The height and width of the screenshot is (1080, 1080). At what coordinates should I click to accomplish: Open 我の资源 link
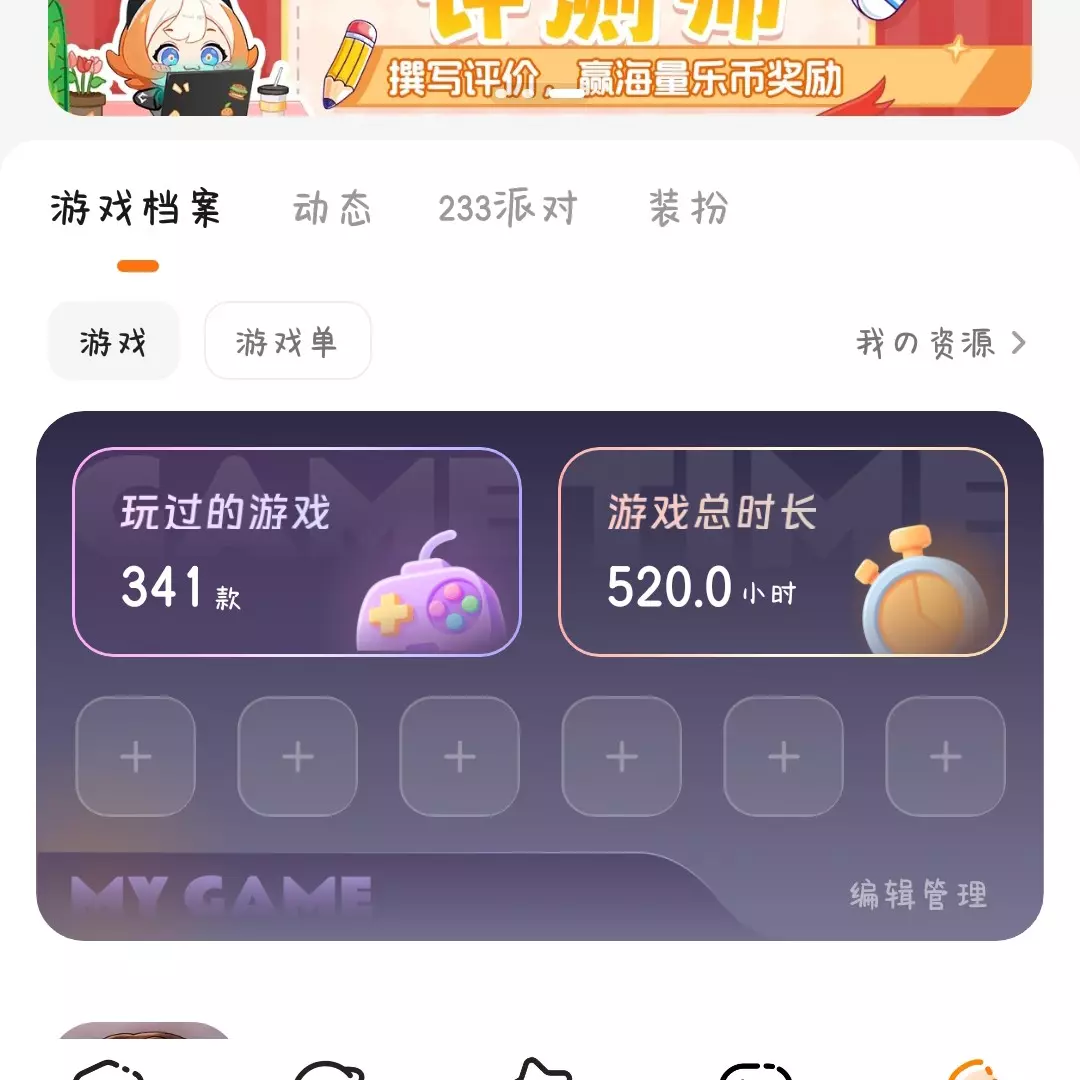click(x=940, y=343)
